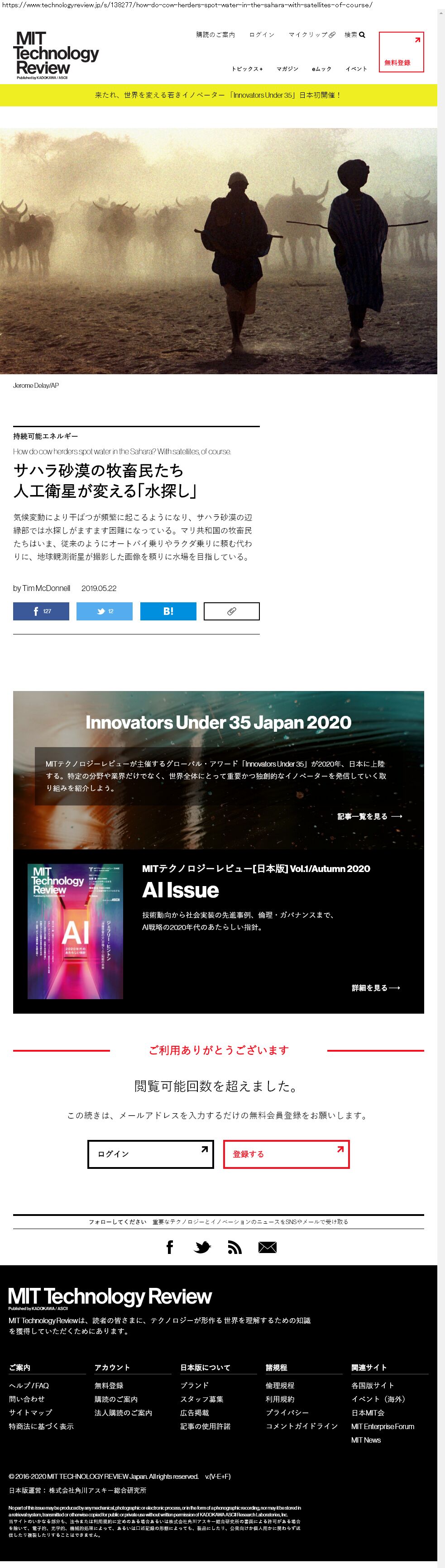
Task: Follow via the RSS feed icon
Action: tap(234, 1248)
